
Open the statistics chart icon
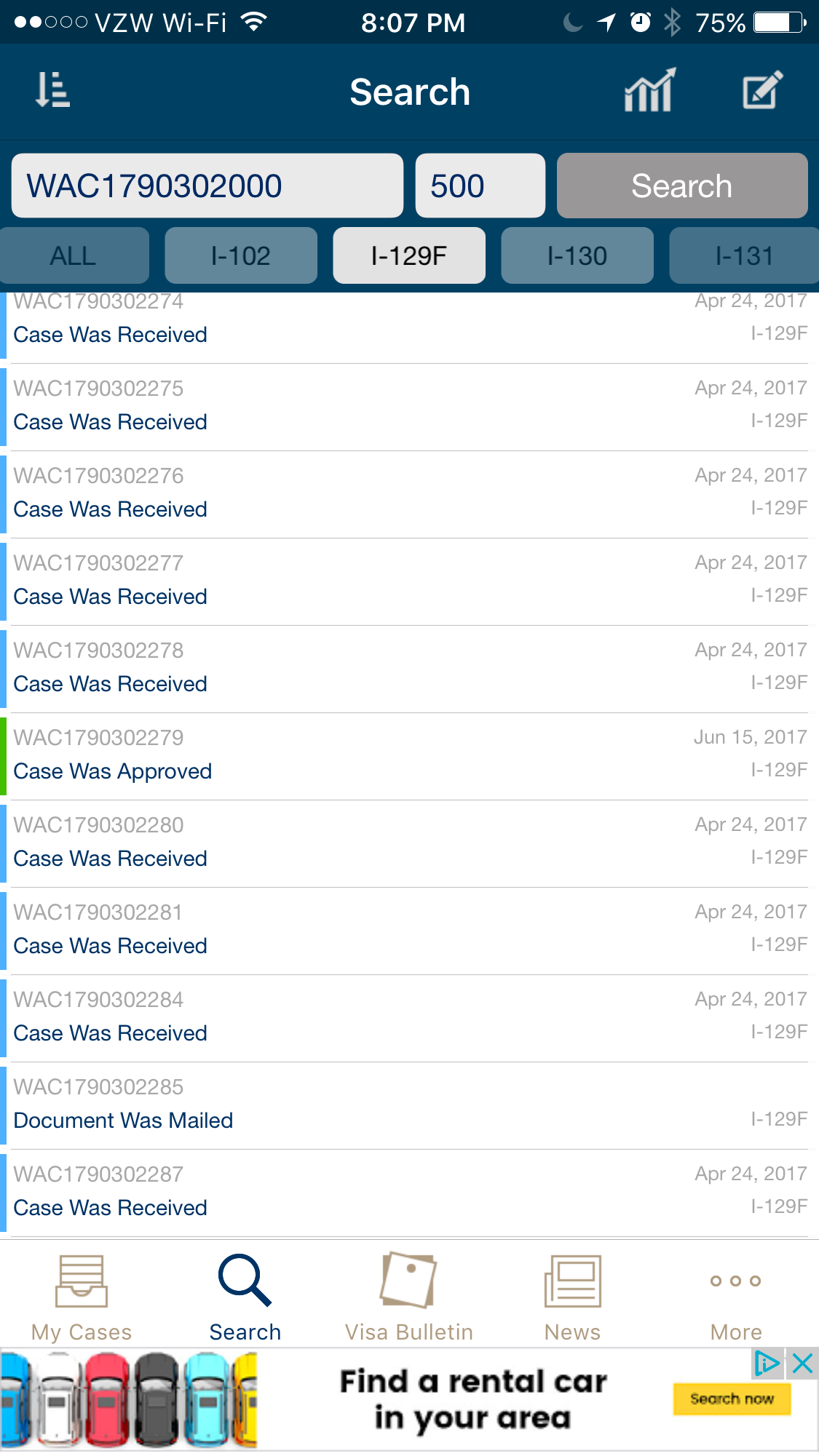coord(649,90)
